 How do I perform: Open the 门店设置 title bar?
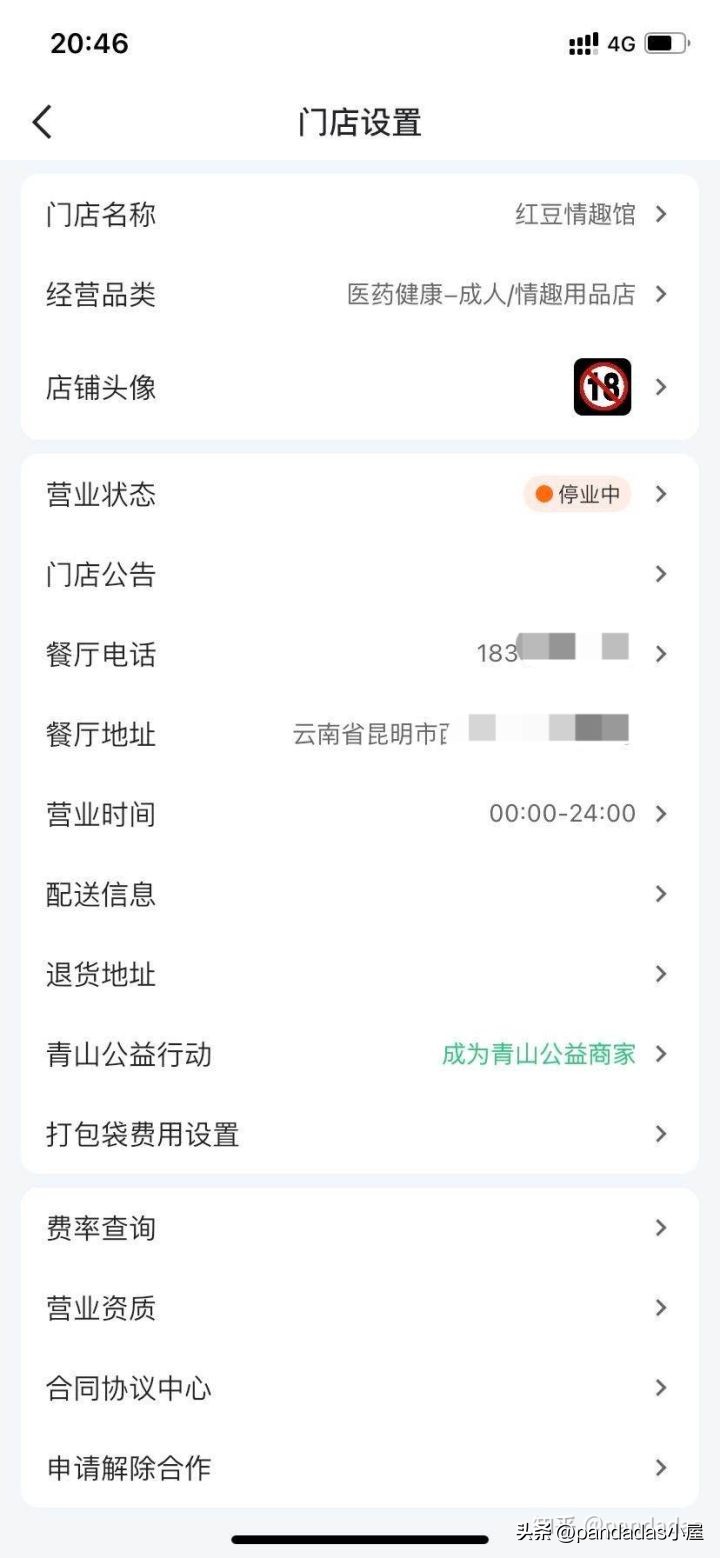point(360,121)
